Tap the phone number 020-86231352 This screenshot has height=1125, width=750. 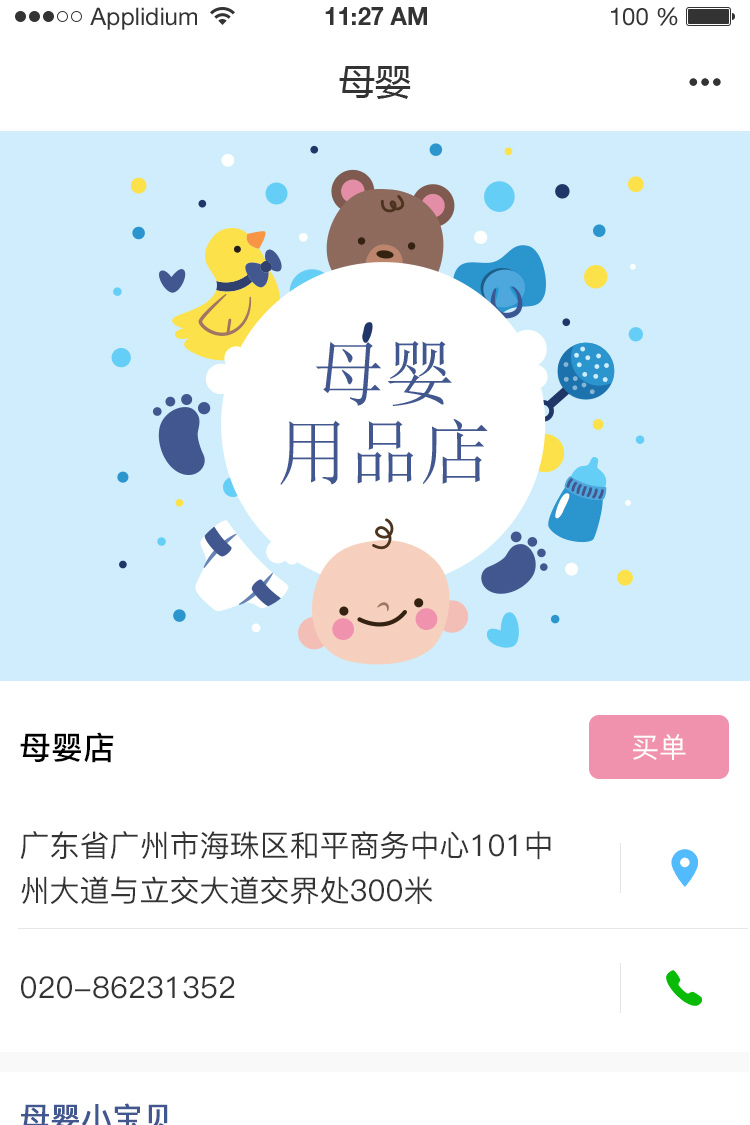pos(127,987)
